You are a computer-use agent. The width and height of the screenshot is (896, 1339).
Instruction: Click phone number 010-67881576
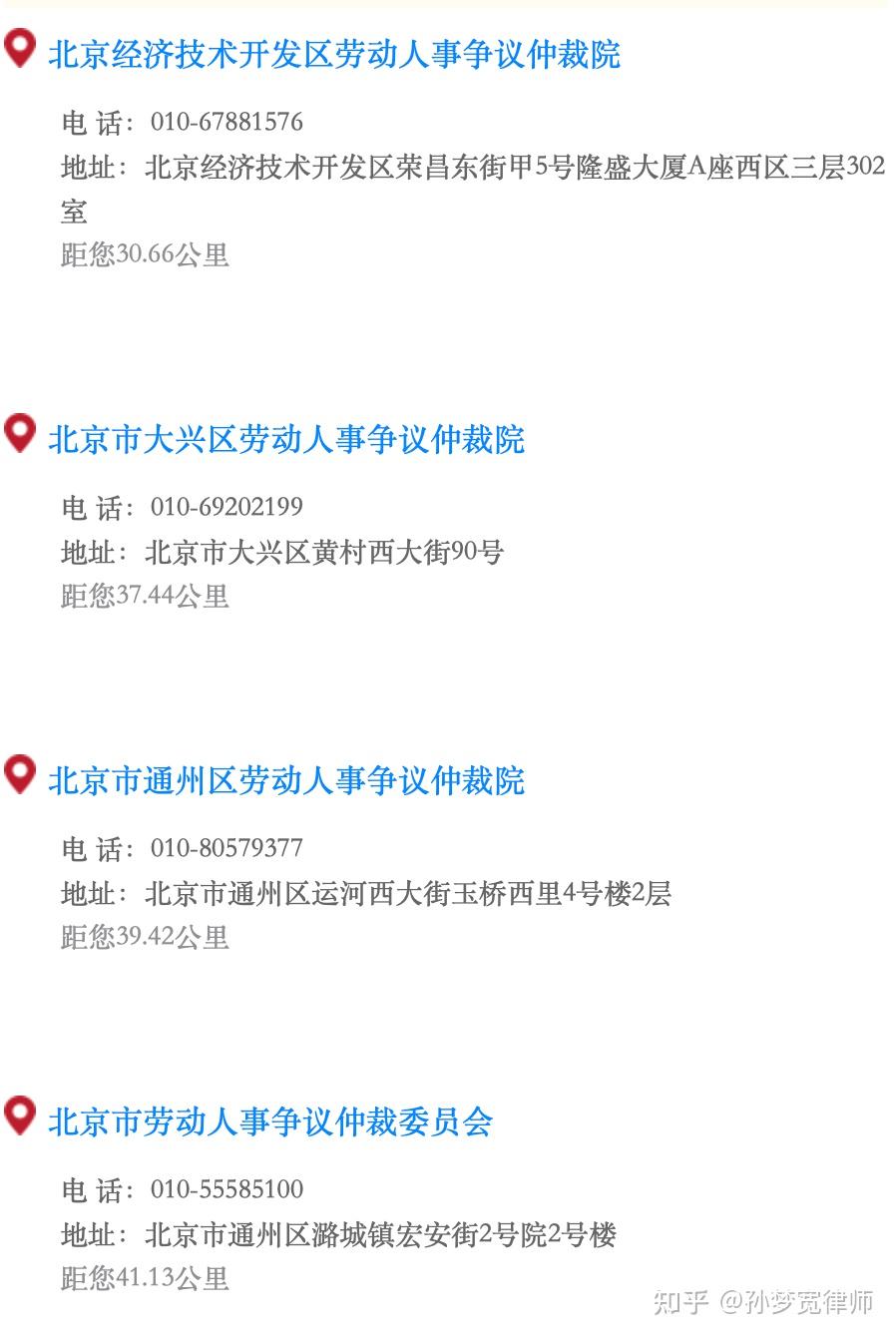(x=226, y=122)
